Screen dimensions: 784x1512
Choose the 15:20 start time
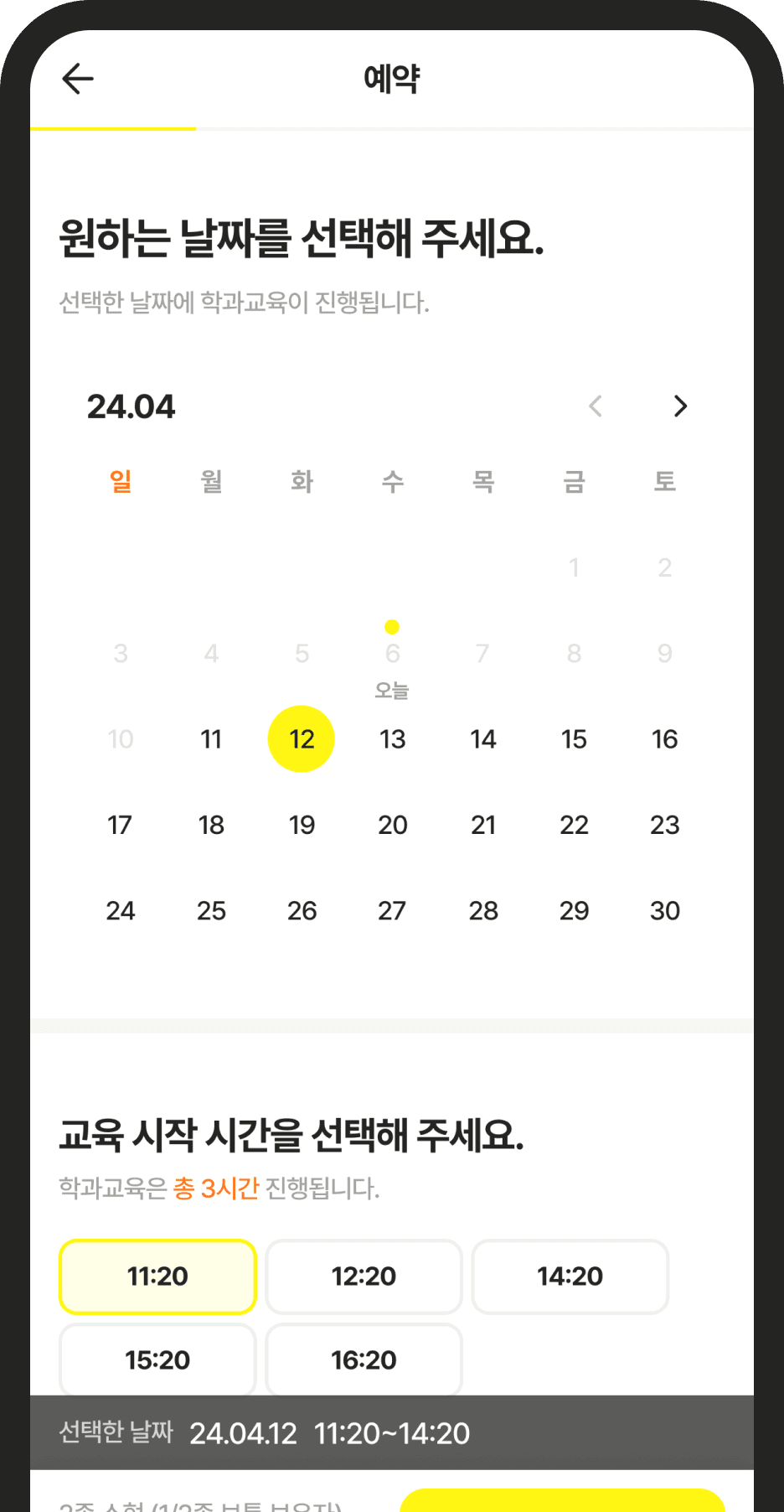coord(157,1360)
